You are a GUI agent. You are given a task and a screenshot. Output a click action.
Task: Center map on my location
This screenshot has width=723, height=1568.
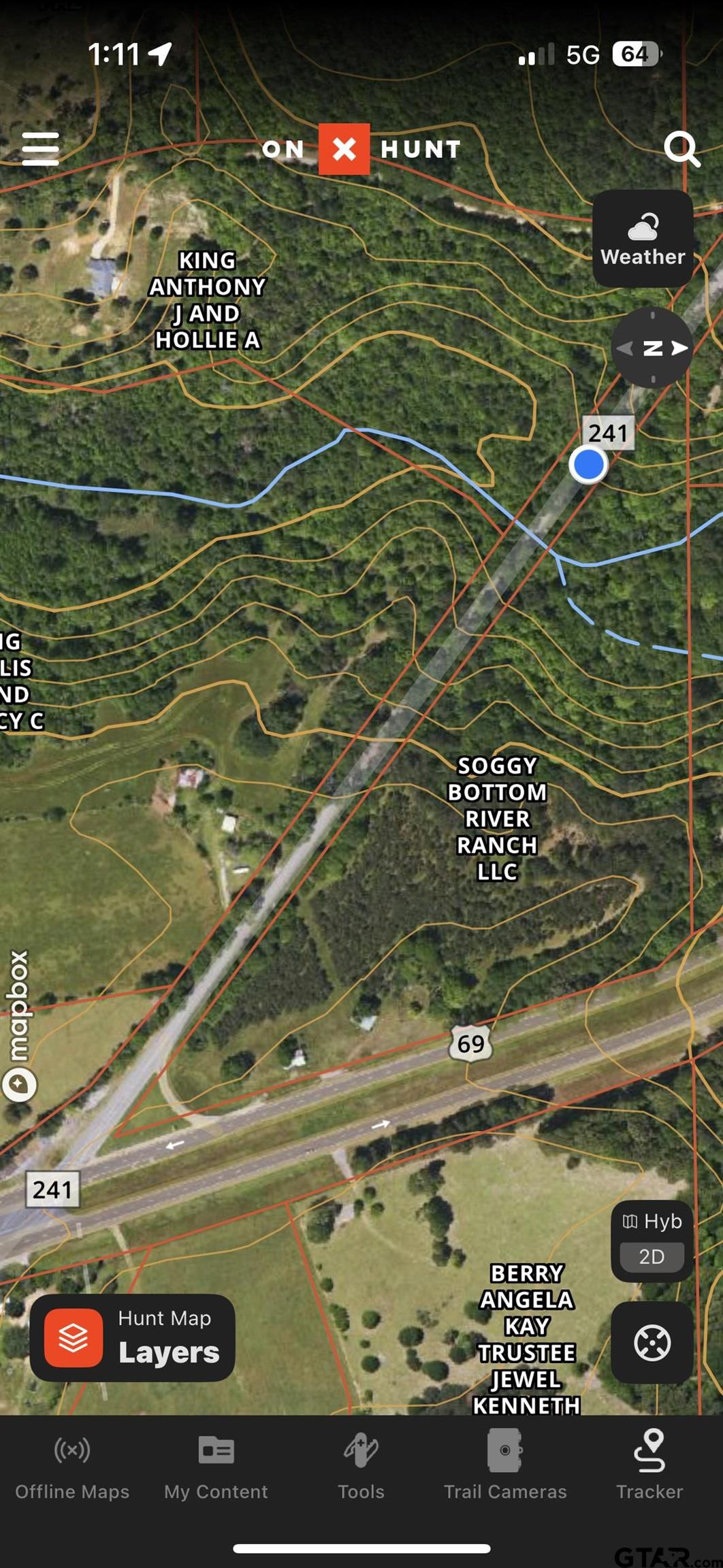tap(652, 1343)
